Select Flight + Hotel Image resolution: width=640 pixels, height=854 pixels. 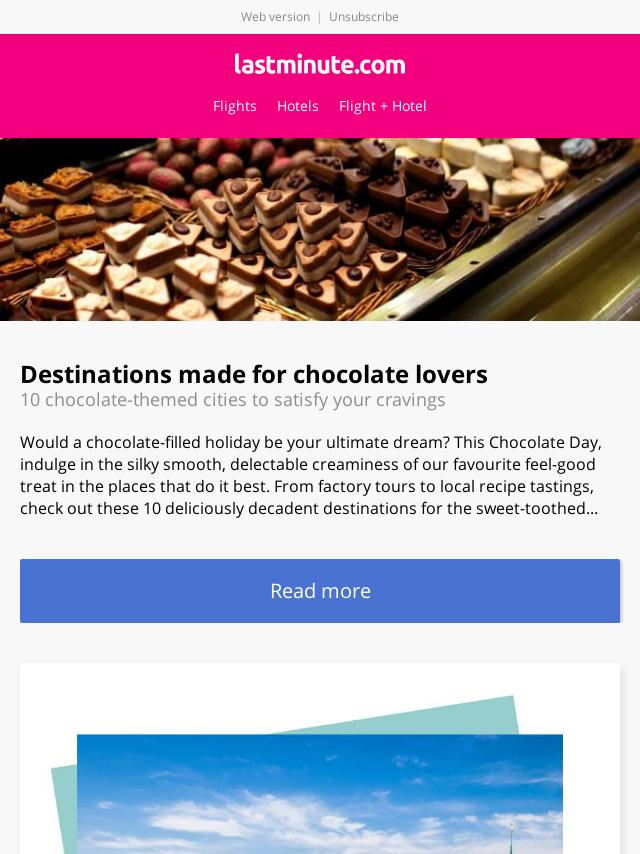tap(382, 106)
